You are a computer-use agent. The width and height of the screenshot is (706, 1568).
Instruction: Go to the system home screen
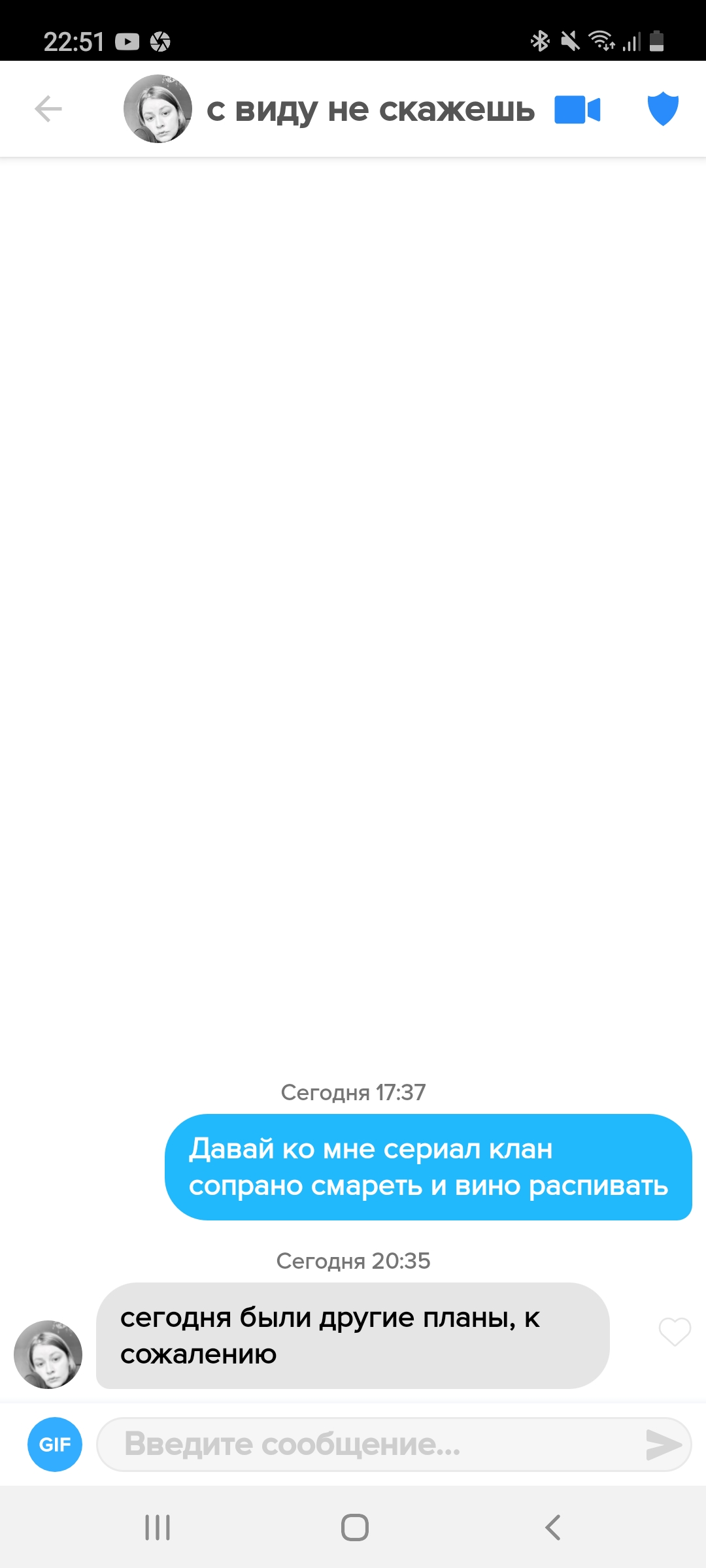(x=354, y=1527)
